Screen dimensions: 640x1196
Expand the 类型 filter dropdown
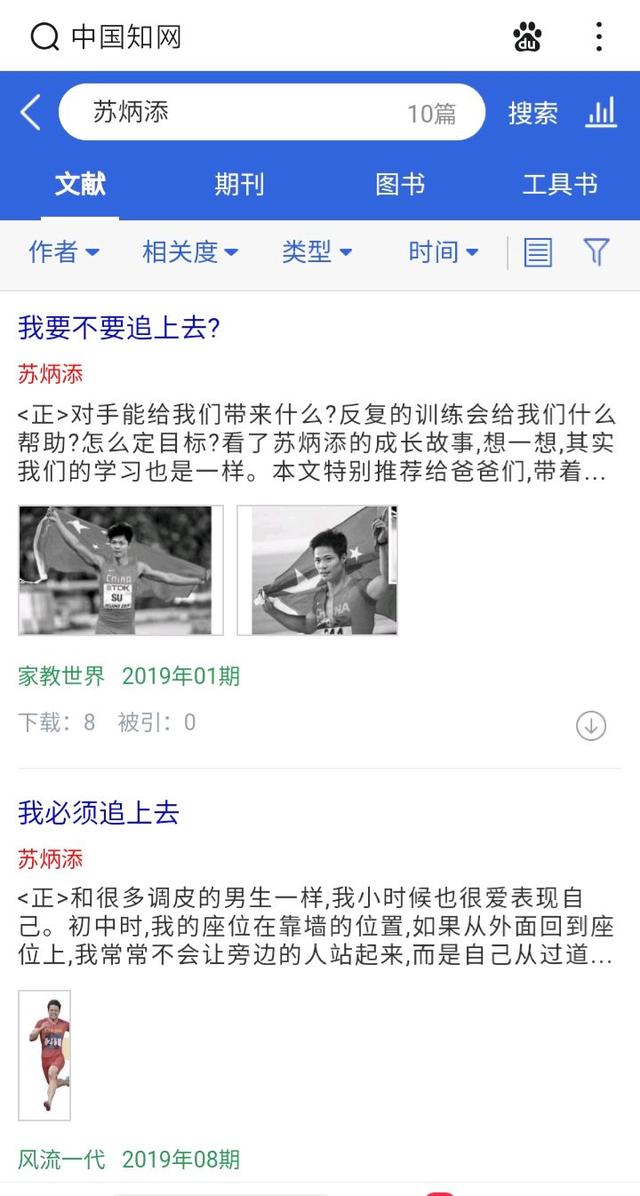click(x=317, y=252)
